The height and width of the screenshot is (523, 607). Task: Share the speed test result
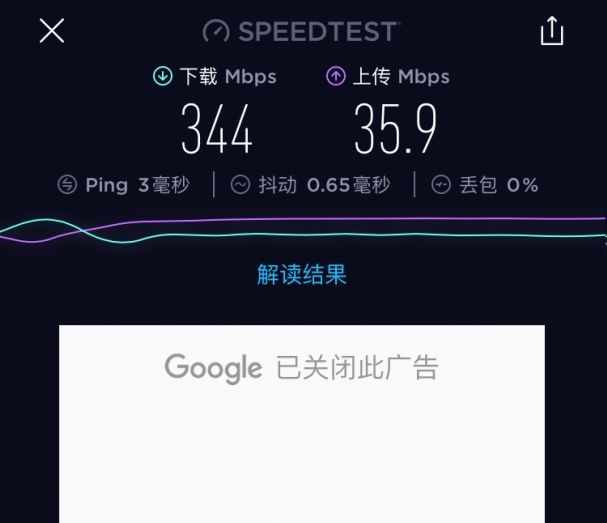click(552, 31)
